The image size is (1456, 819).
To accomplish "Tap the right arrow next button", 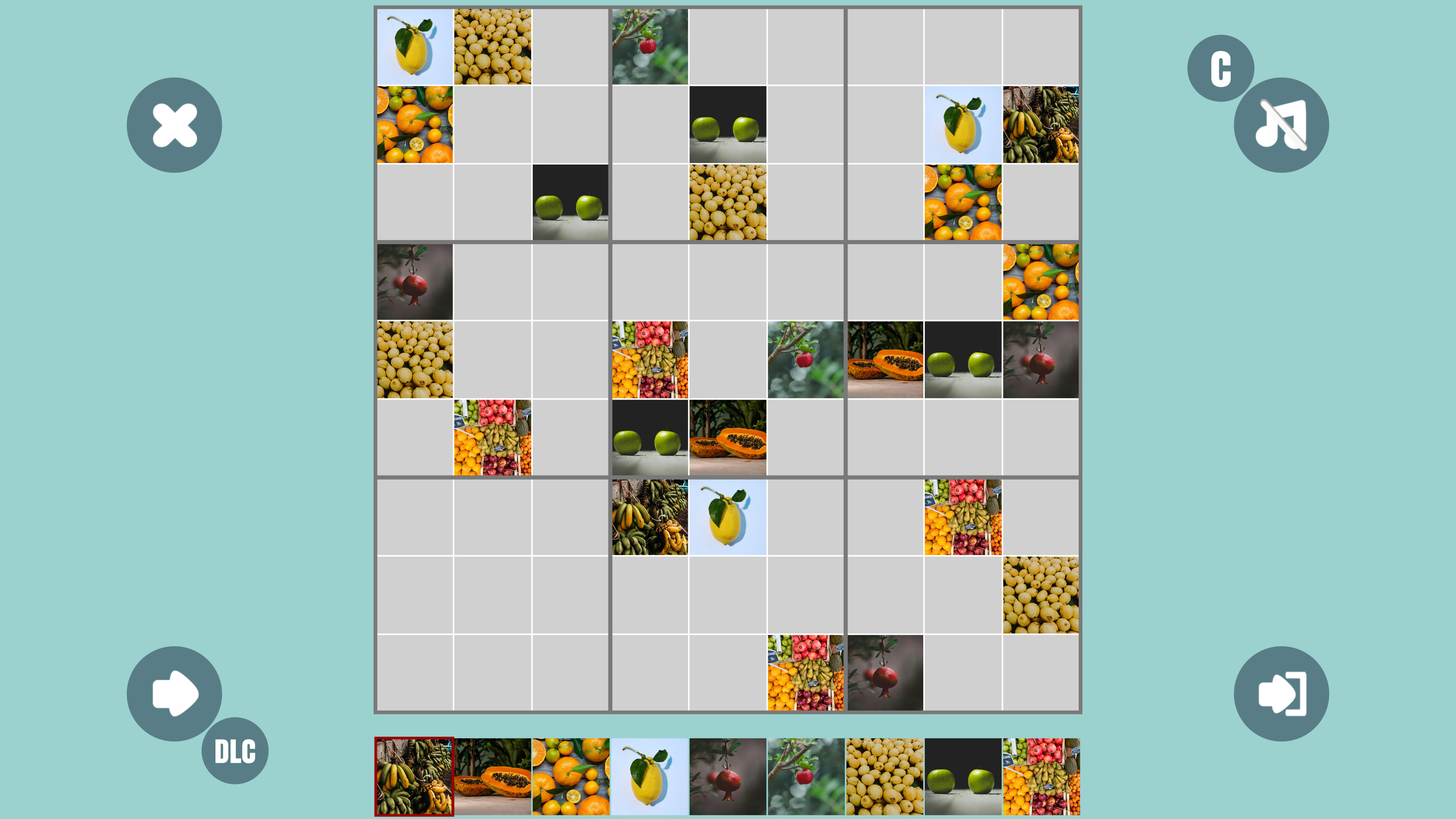I will [x=174, y=693].
